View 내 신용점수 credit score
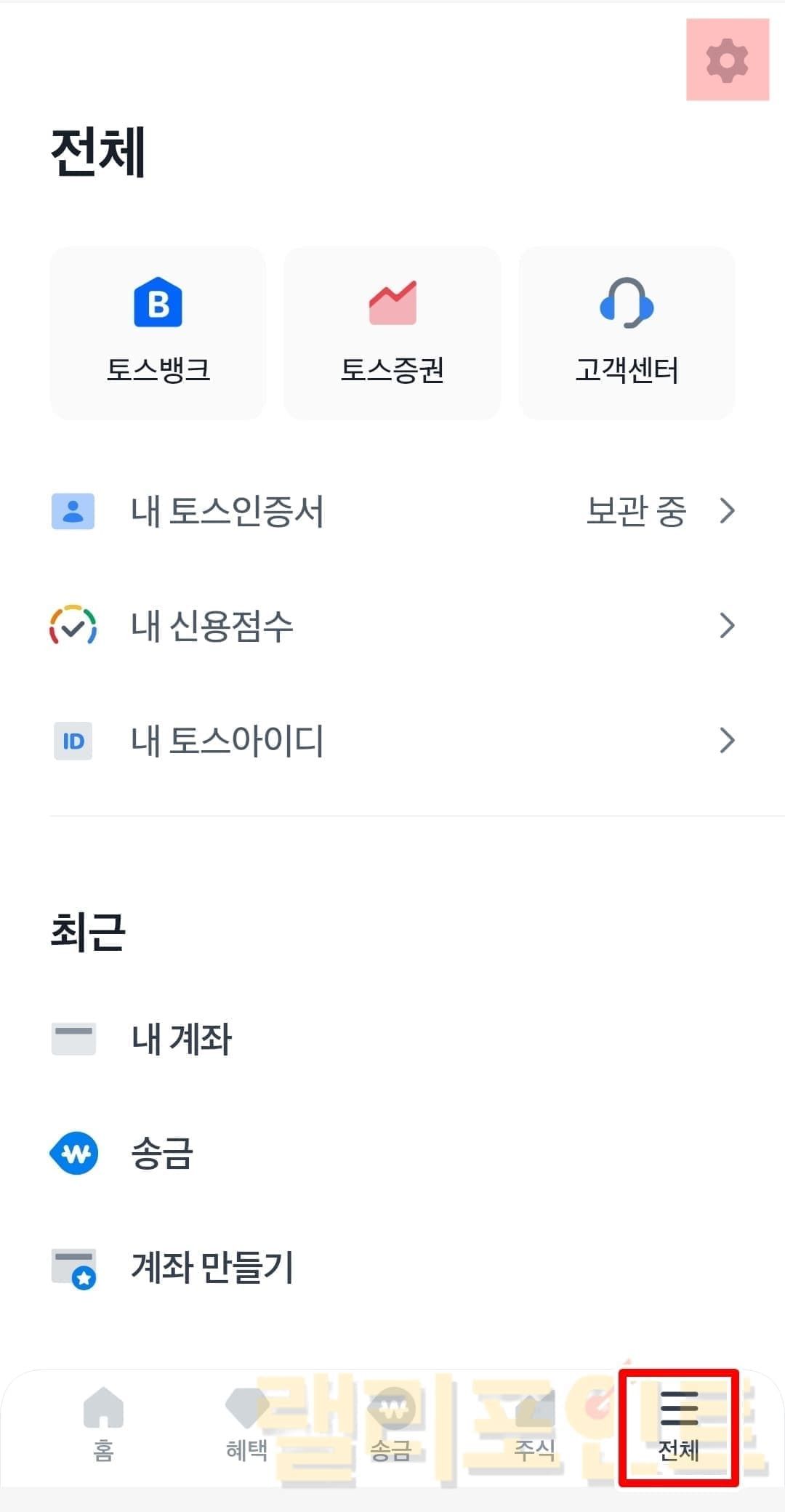 point(392,626)
